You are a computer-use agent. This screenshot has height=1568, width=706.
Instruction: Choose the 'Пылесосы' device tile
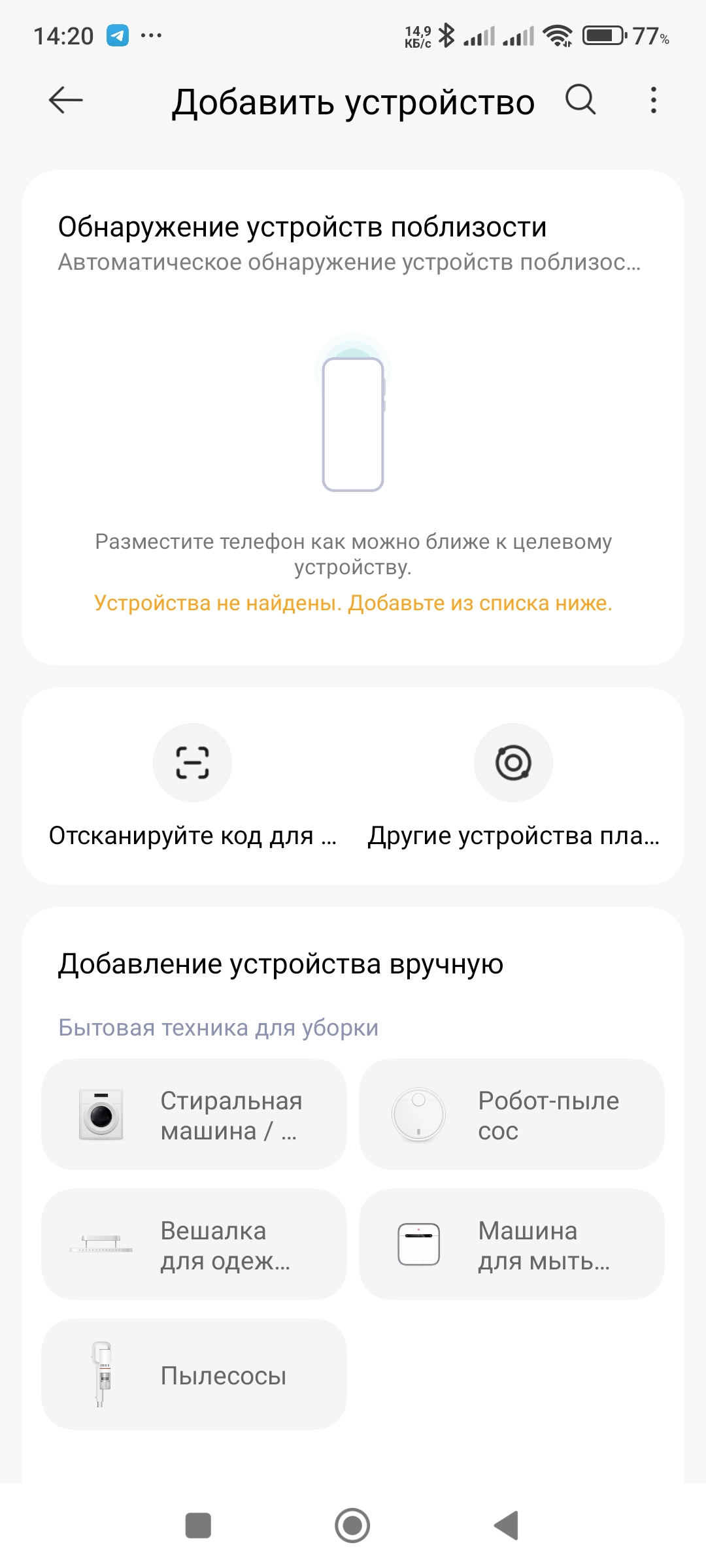pos(194,1375)
